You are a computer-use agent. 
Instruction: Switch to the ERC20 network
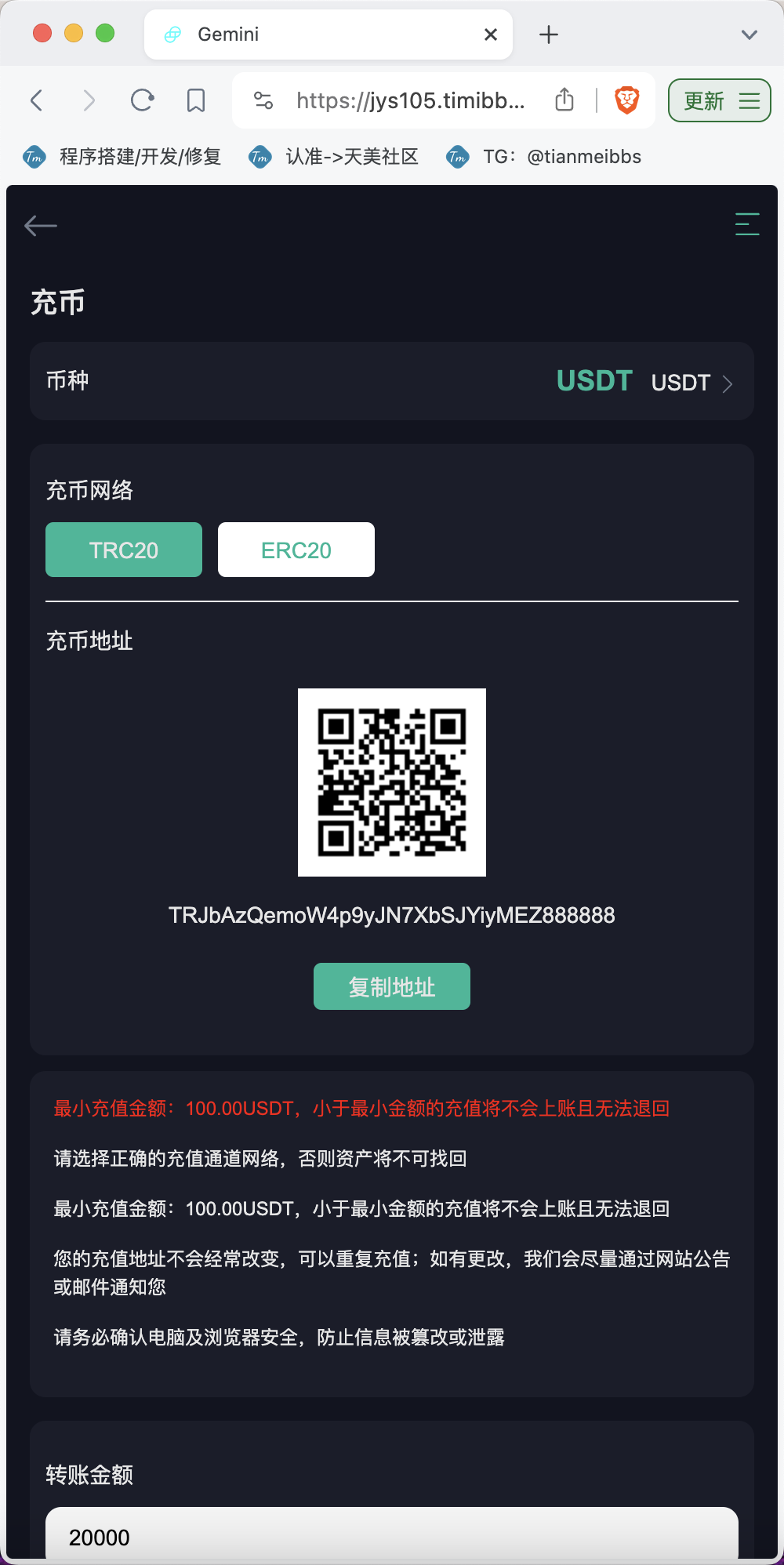click(296, 550)
